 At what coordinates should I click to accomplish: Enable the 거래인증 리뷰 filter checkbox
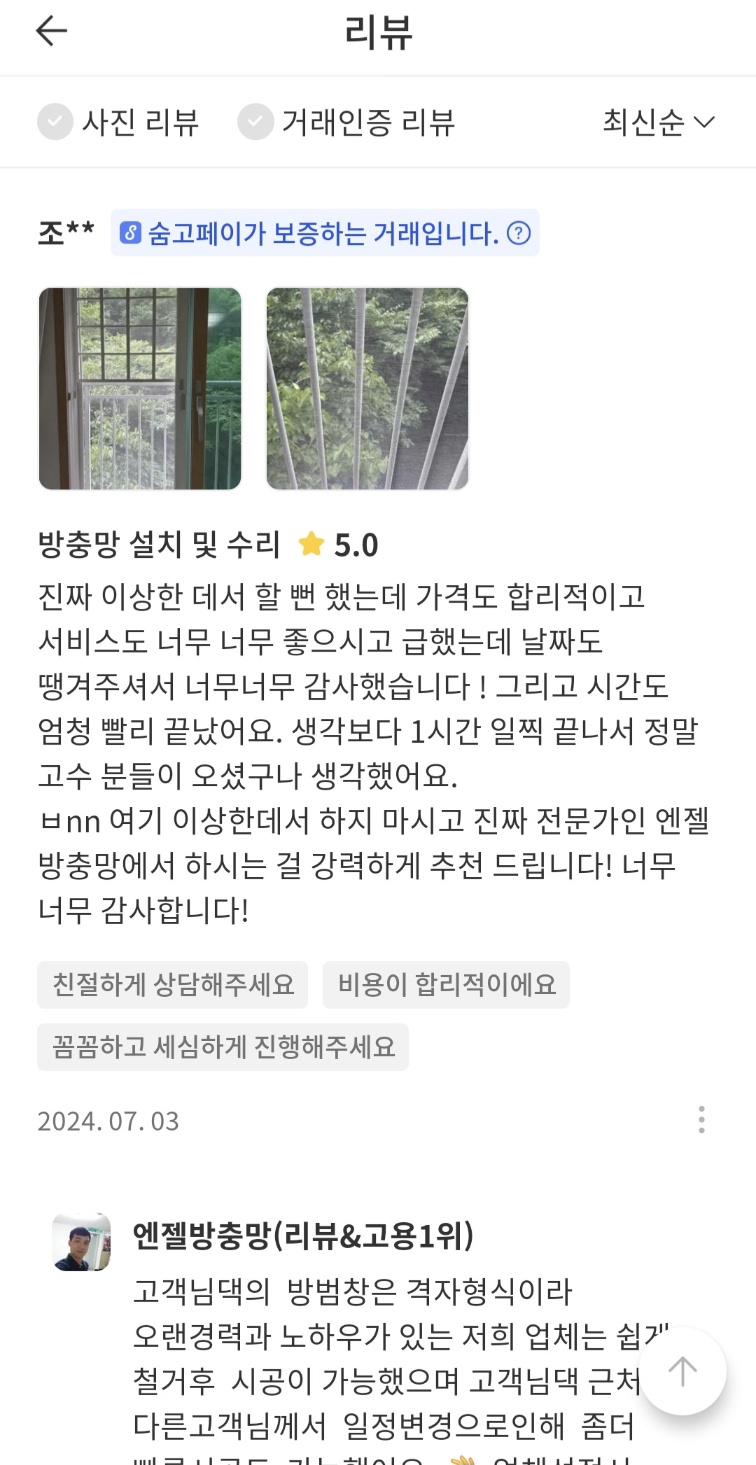click(x=255, y=122)
